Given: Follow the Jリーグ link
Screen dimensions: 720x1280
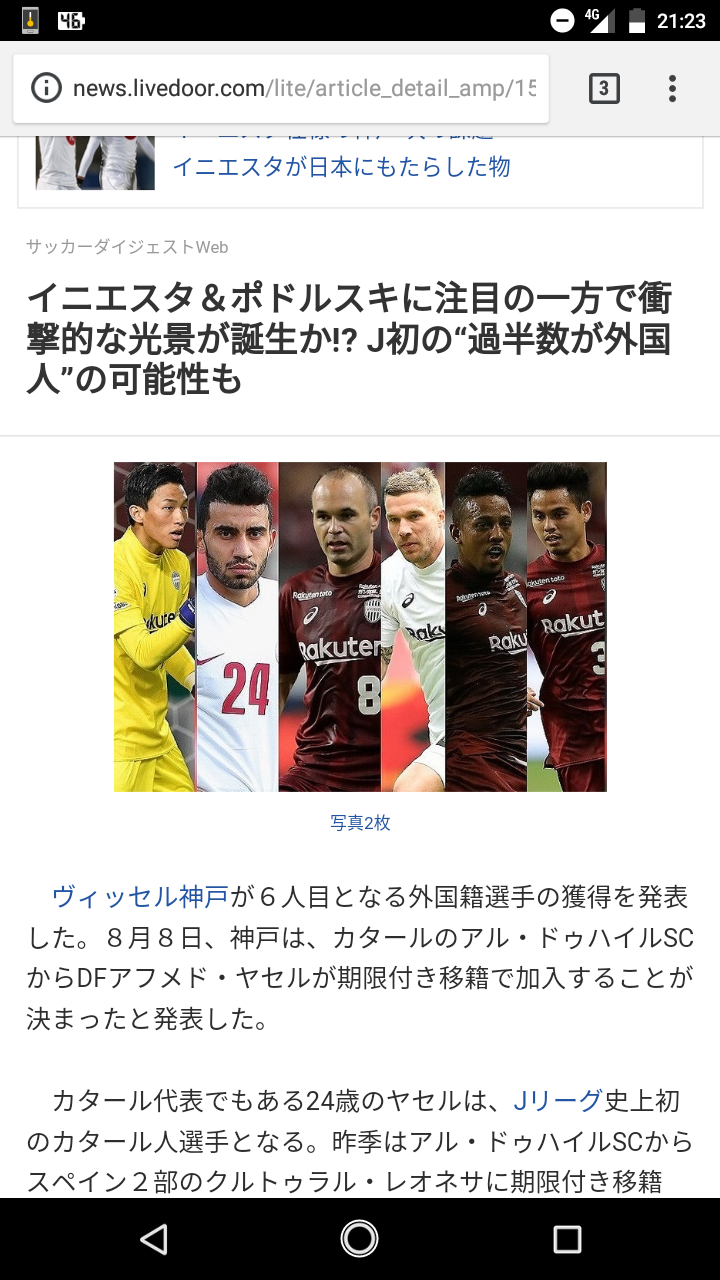Looking at the screenshot, I should (x=557, y=1101).
